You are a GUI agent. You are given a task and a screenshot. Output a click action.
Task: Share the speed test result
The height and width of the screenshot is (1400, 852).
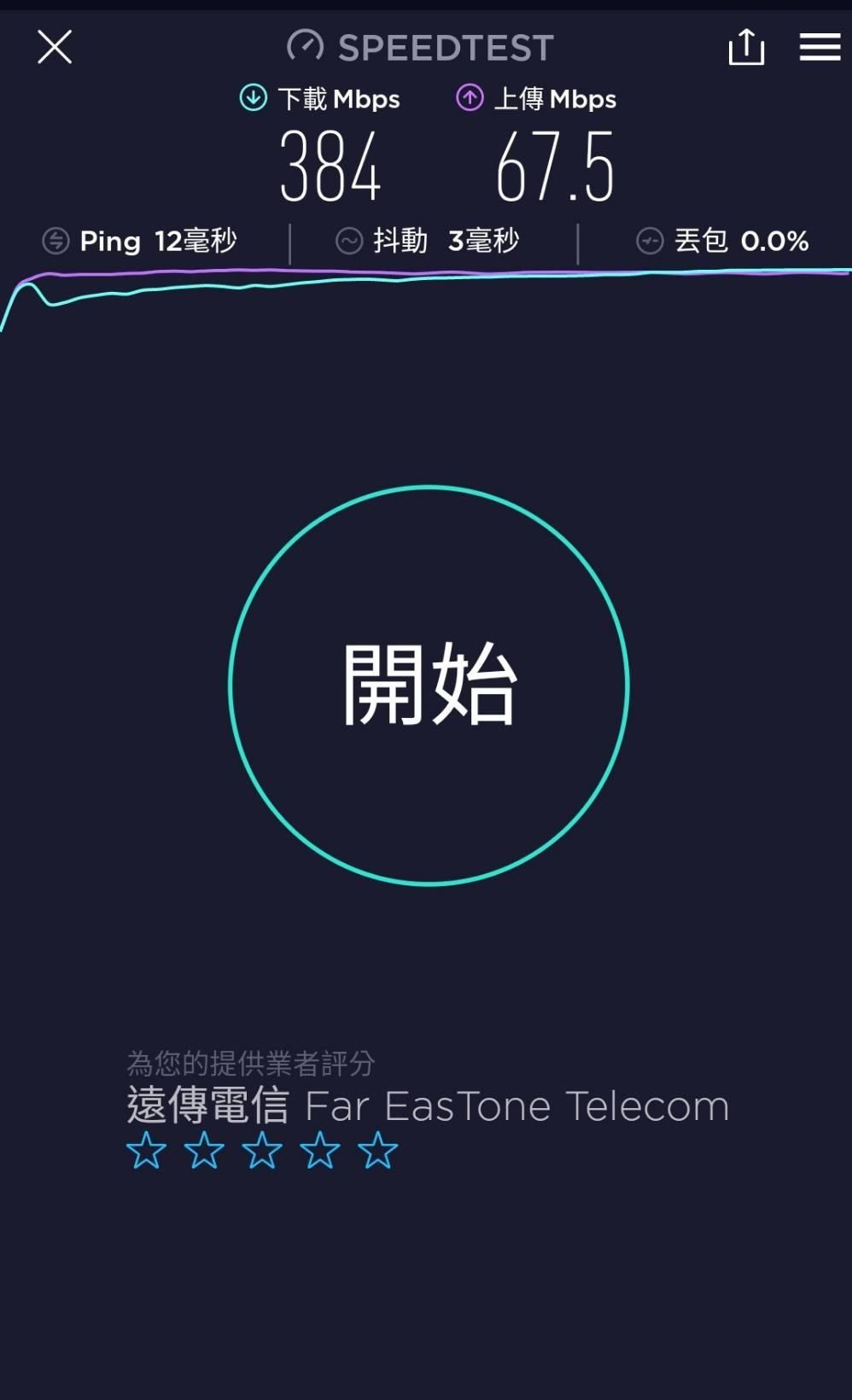[746, 46]
